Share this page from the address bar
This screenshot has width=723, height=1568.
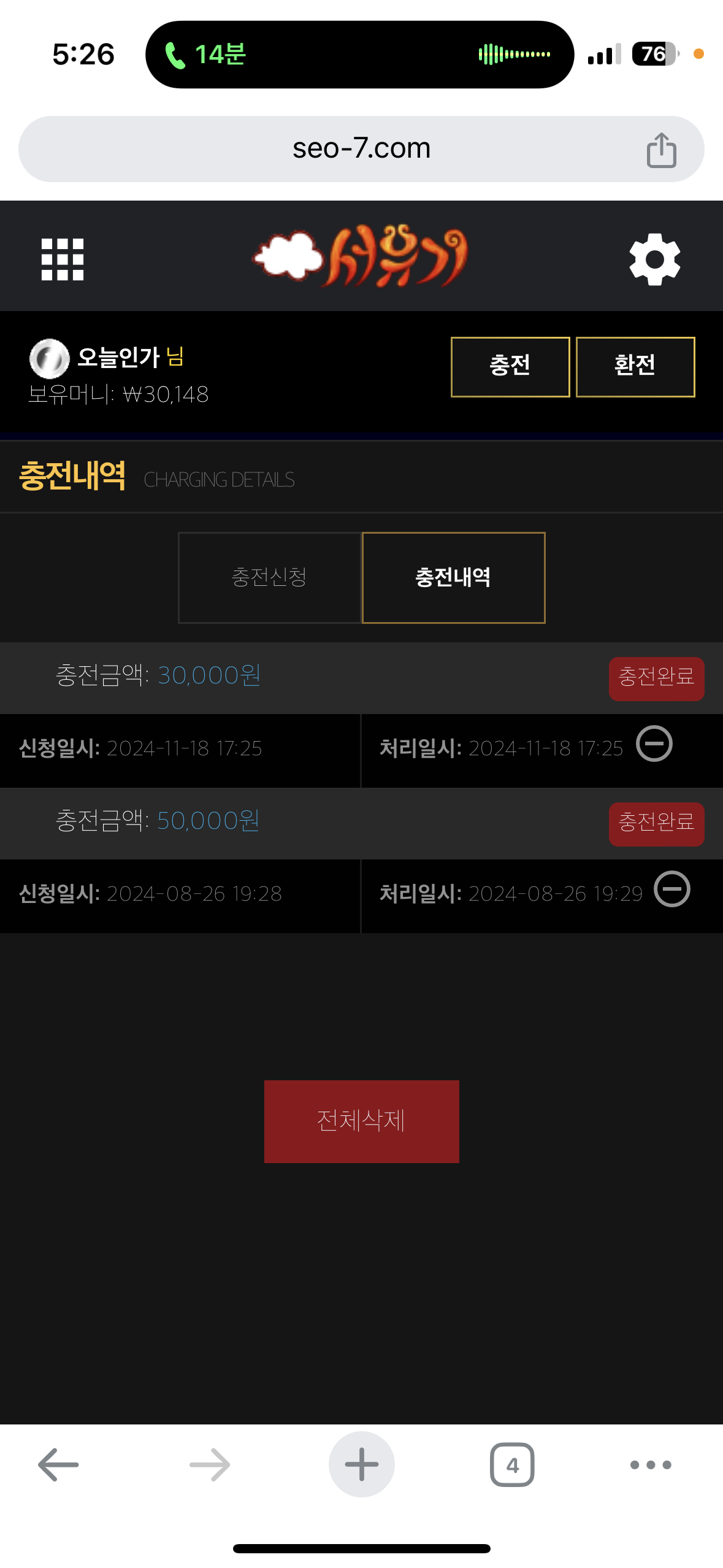(661, 150)
